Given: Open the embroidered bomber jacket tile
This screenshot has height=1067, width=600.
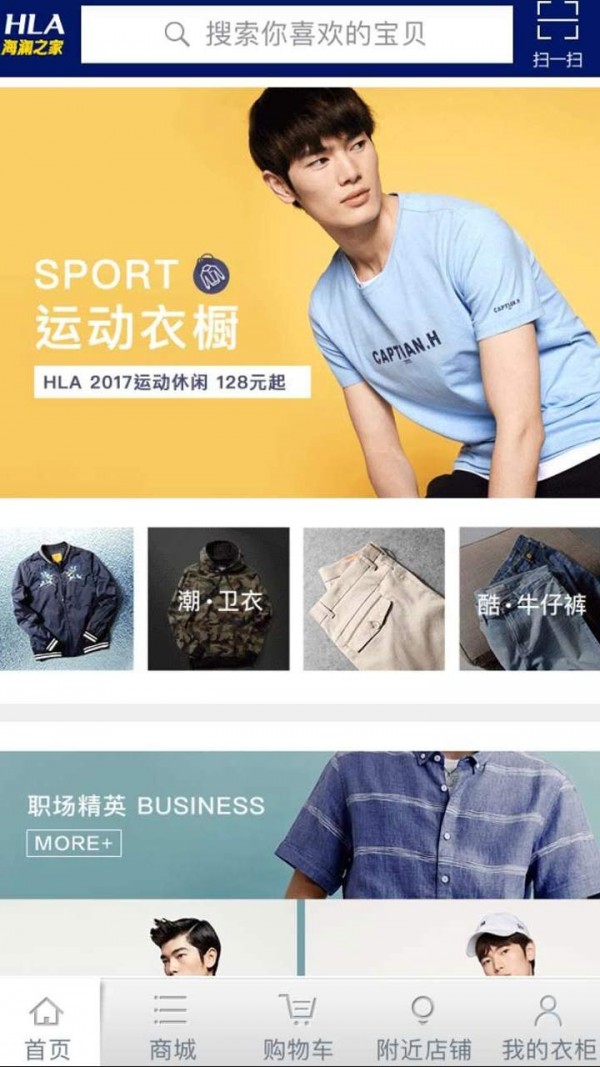Looking at the screenshot, I should pos(66,599).
